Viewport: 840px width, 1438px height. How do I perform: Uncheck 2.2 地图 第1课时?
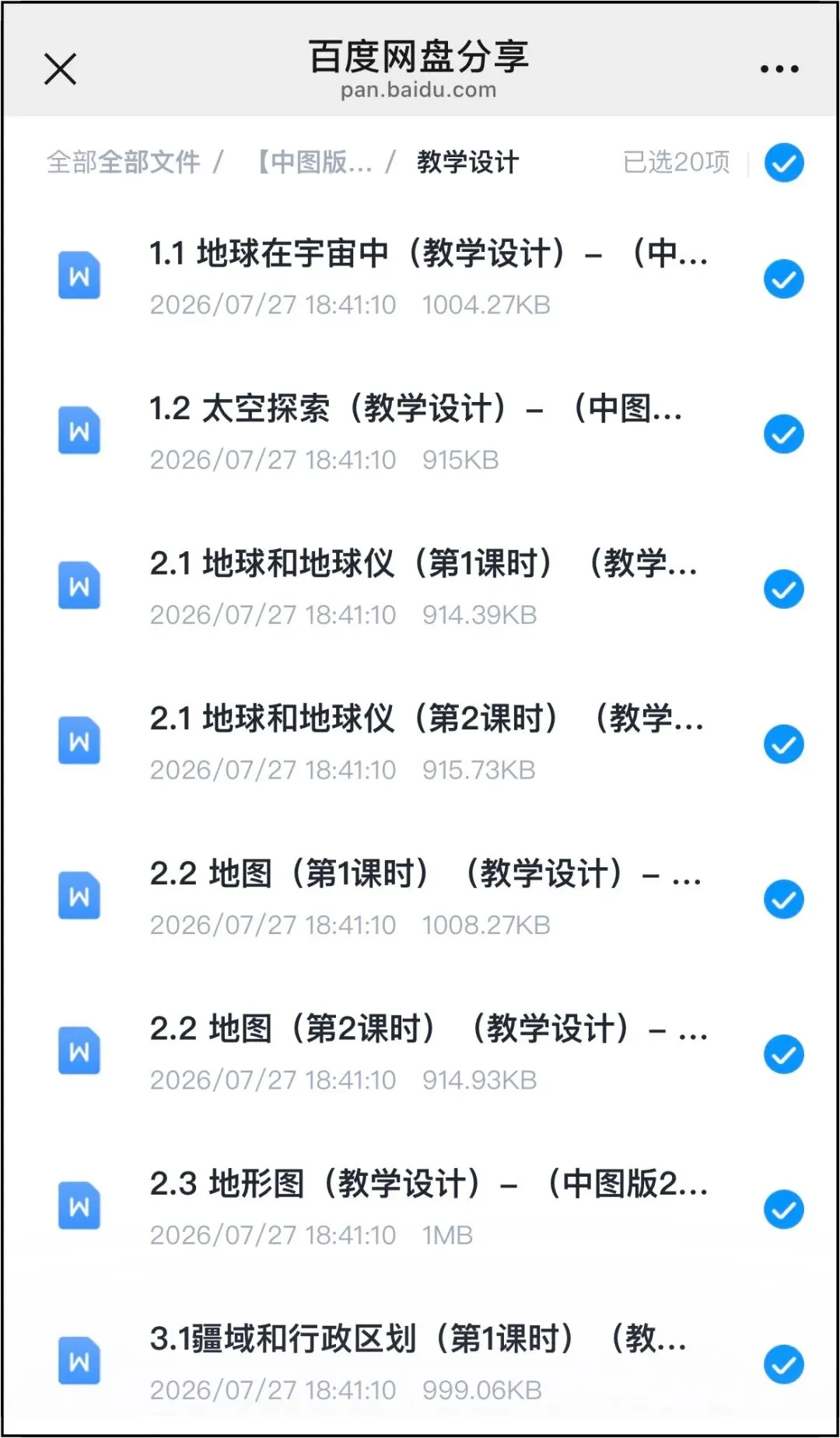[x=784, y=900]
